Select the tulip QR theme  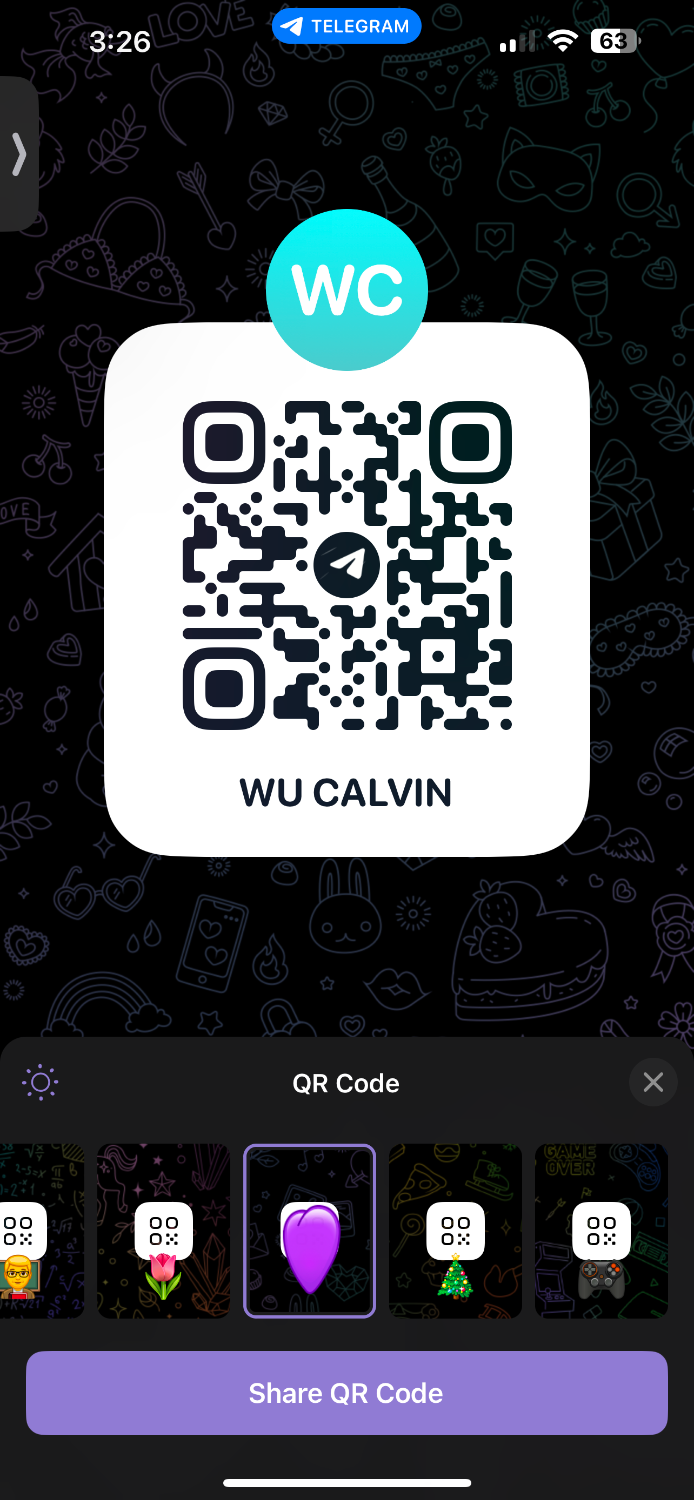click(163, 1231)
